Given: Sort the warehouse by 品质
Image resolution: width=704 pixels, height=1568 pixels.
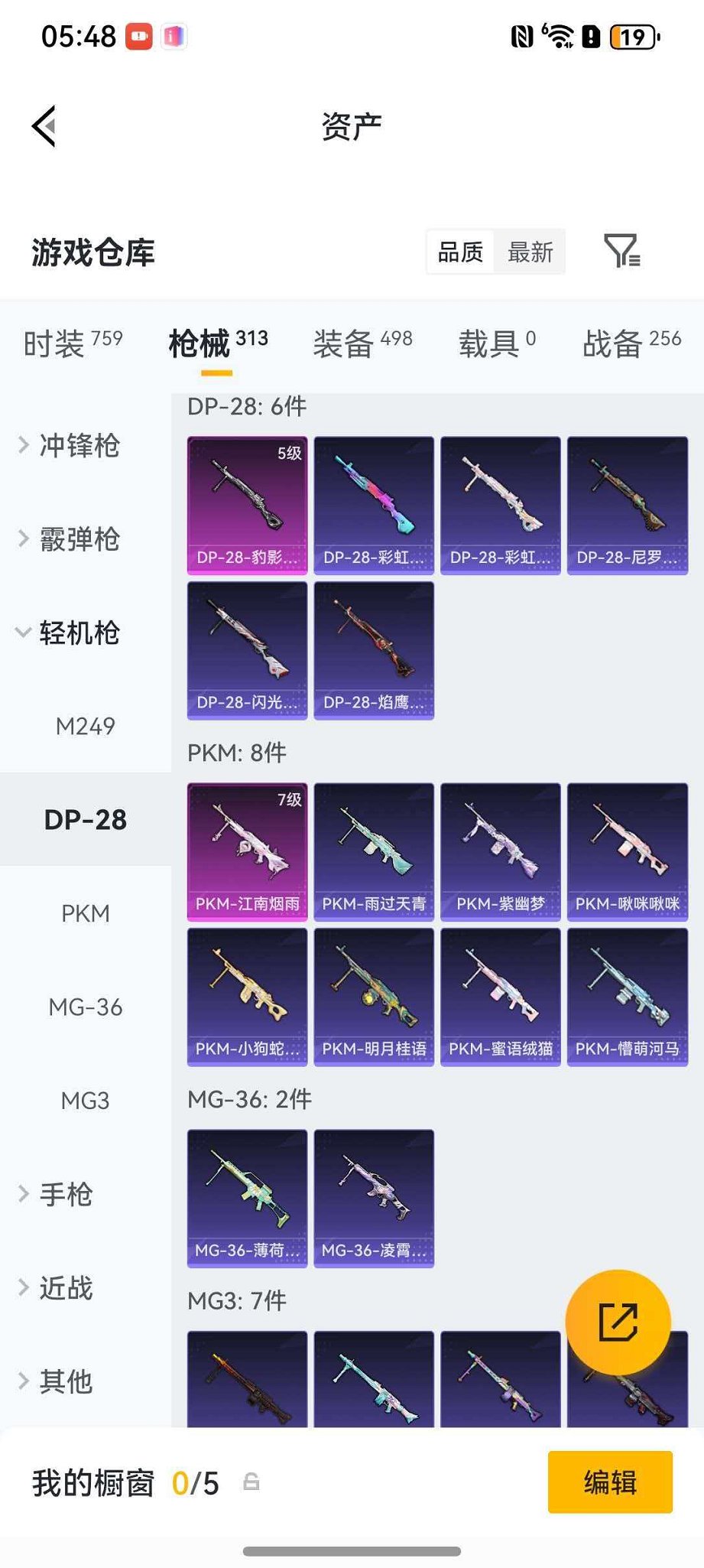Looking at the screenshot, I should (x=460, y=252).
